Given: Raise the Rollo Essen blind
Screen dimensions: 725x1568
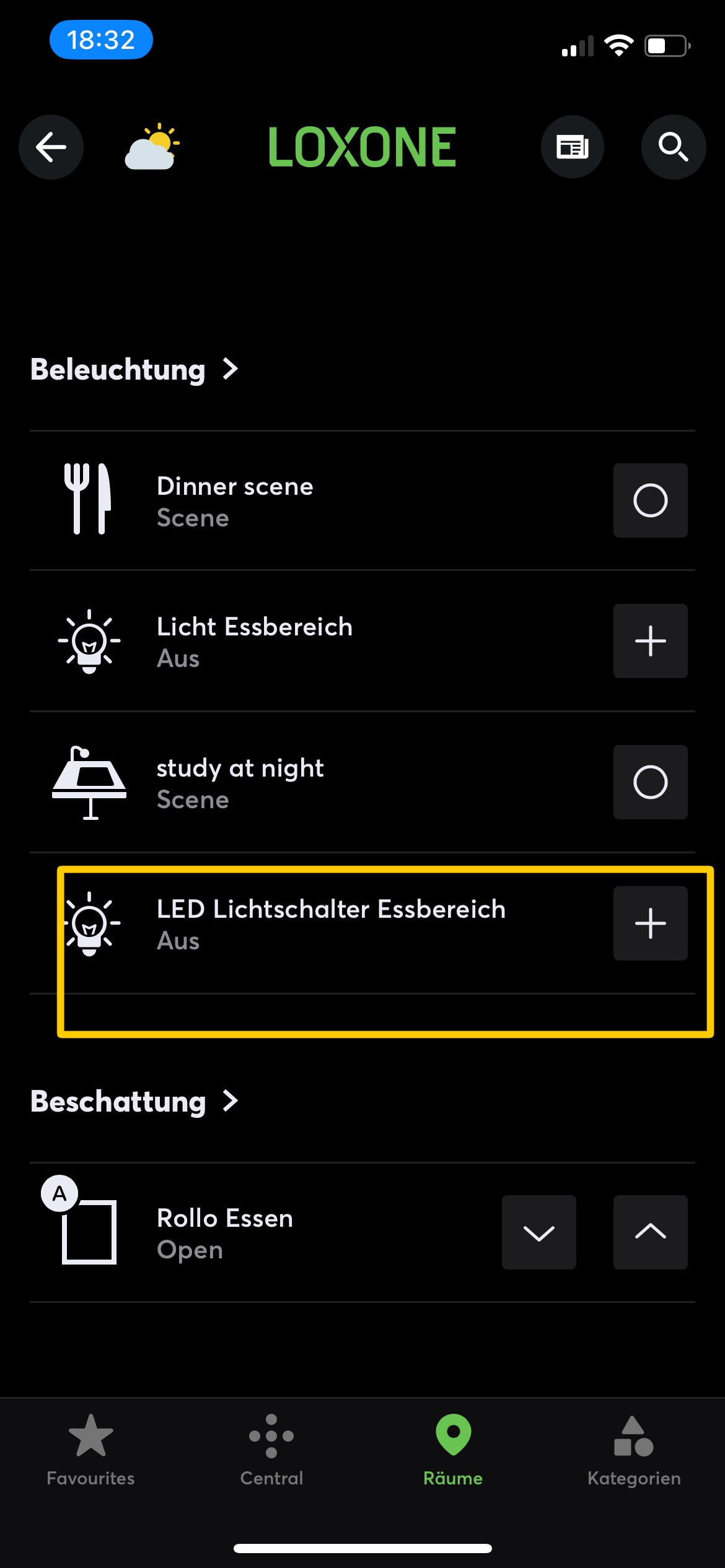Looking at the screenshot, I should [650, 1232].
